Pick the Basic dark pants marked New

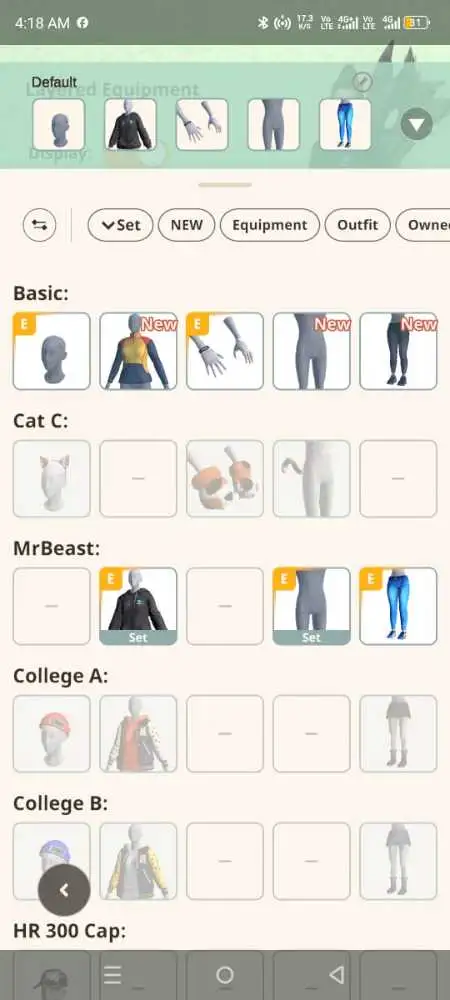pyautogui.click(x=398, y=351)
